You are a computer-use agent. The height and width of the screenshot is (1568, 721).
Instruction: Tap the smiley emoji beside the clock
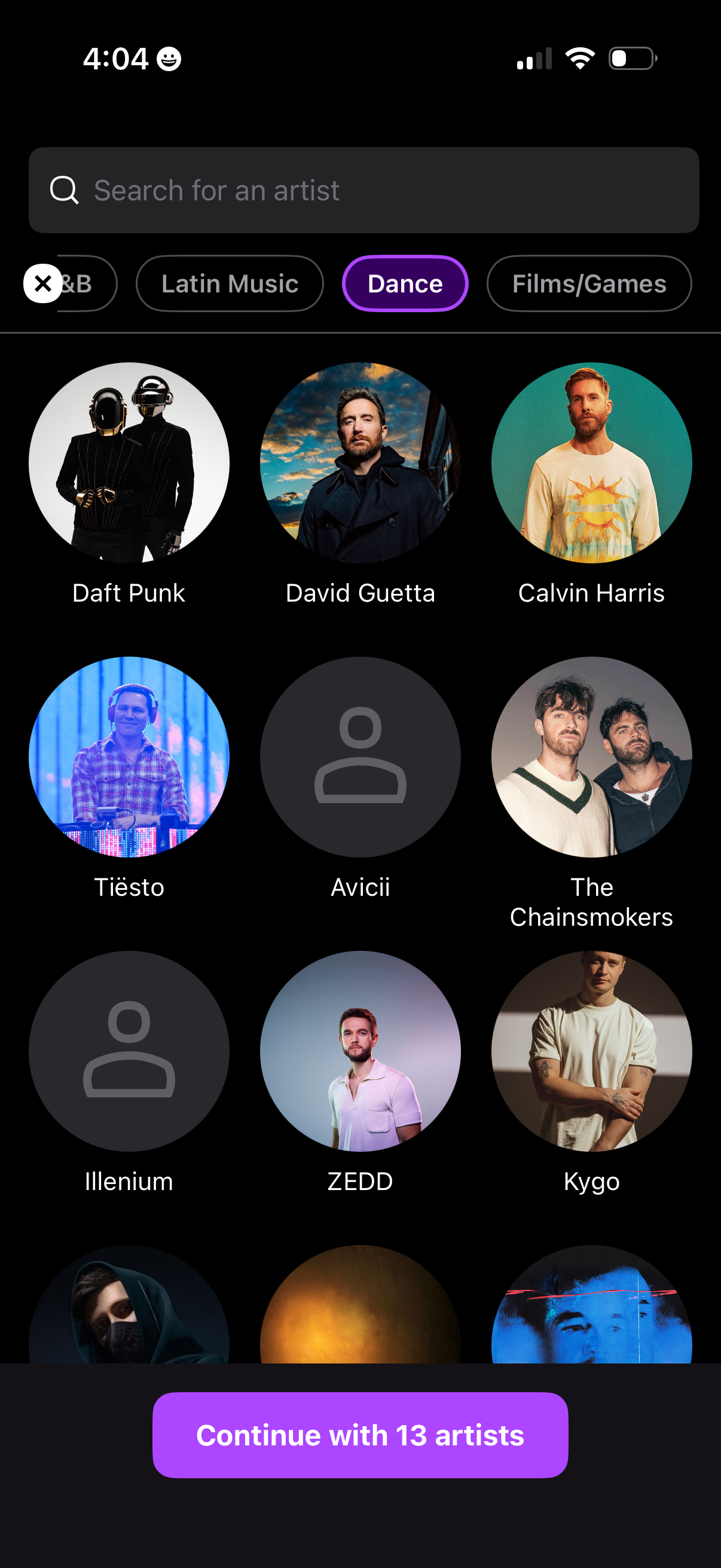[x=169, y=58]
